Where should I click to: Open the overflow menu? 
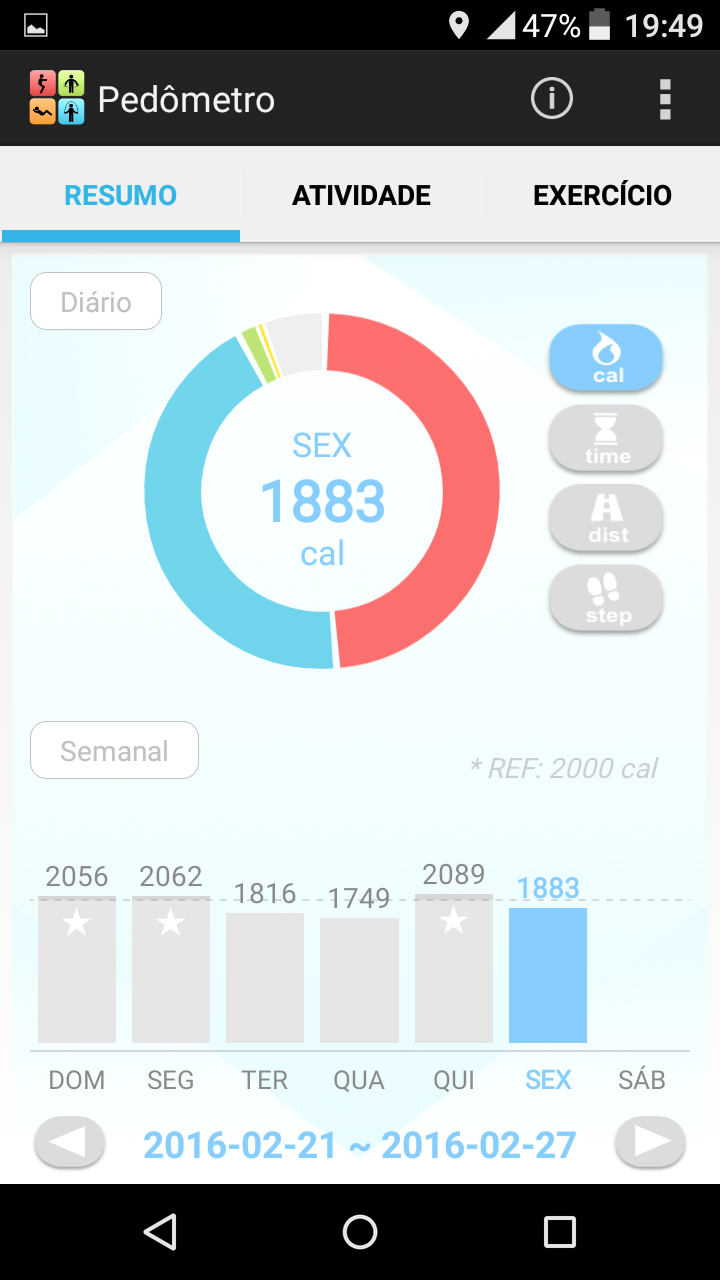(x=665, y=99)
